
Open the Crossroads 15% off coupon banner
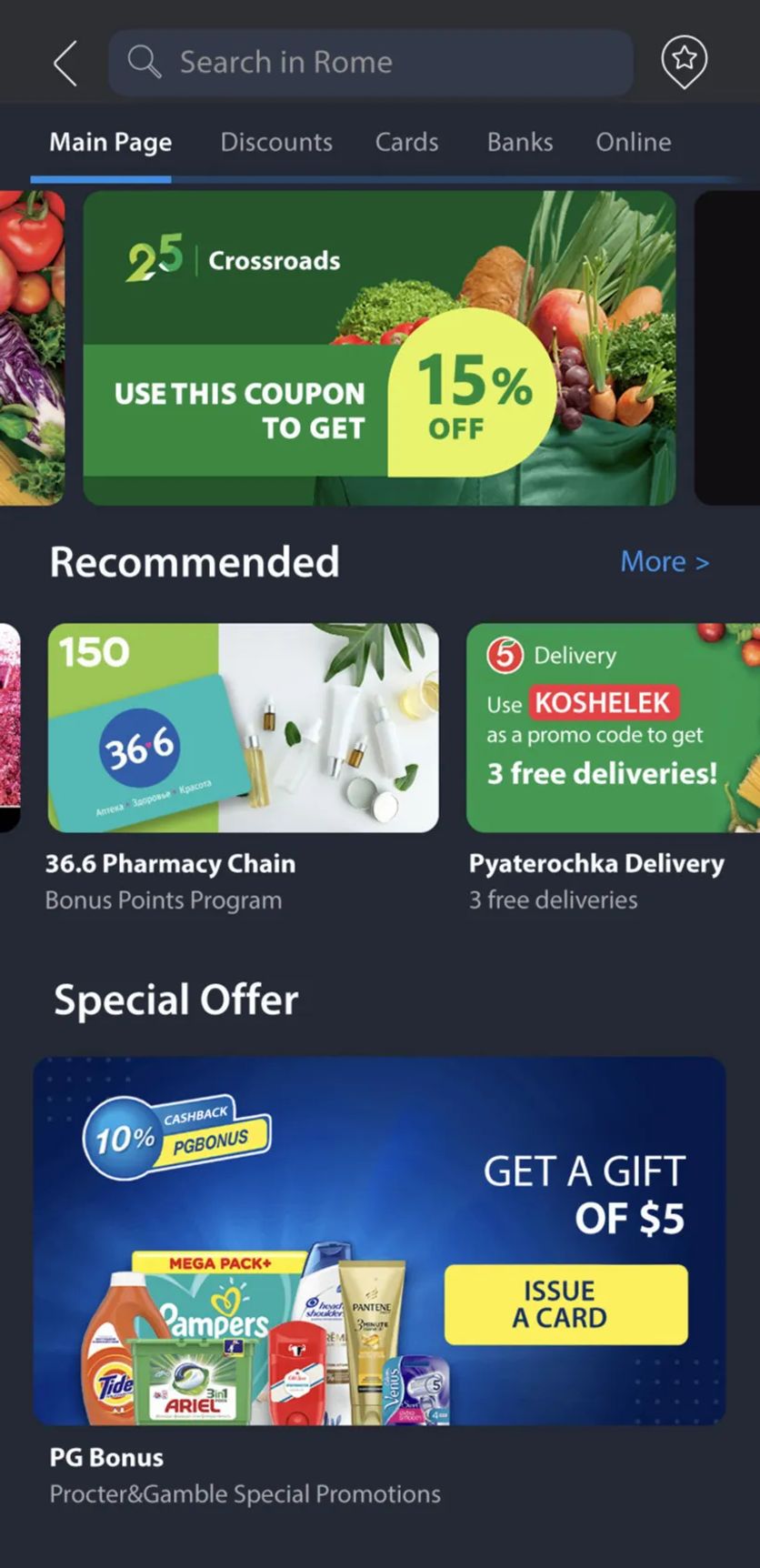(x=379, y=347)
